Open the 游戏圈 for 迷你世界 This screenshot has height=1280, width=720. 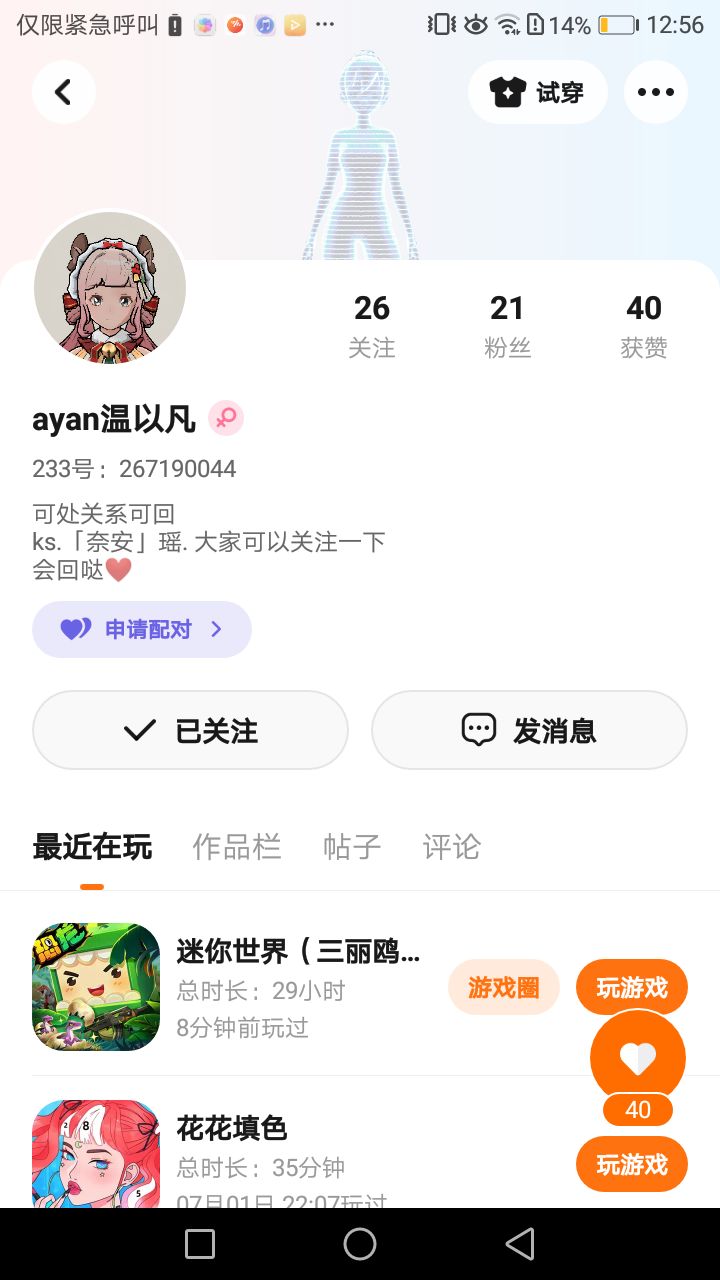point(503,987)
